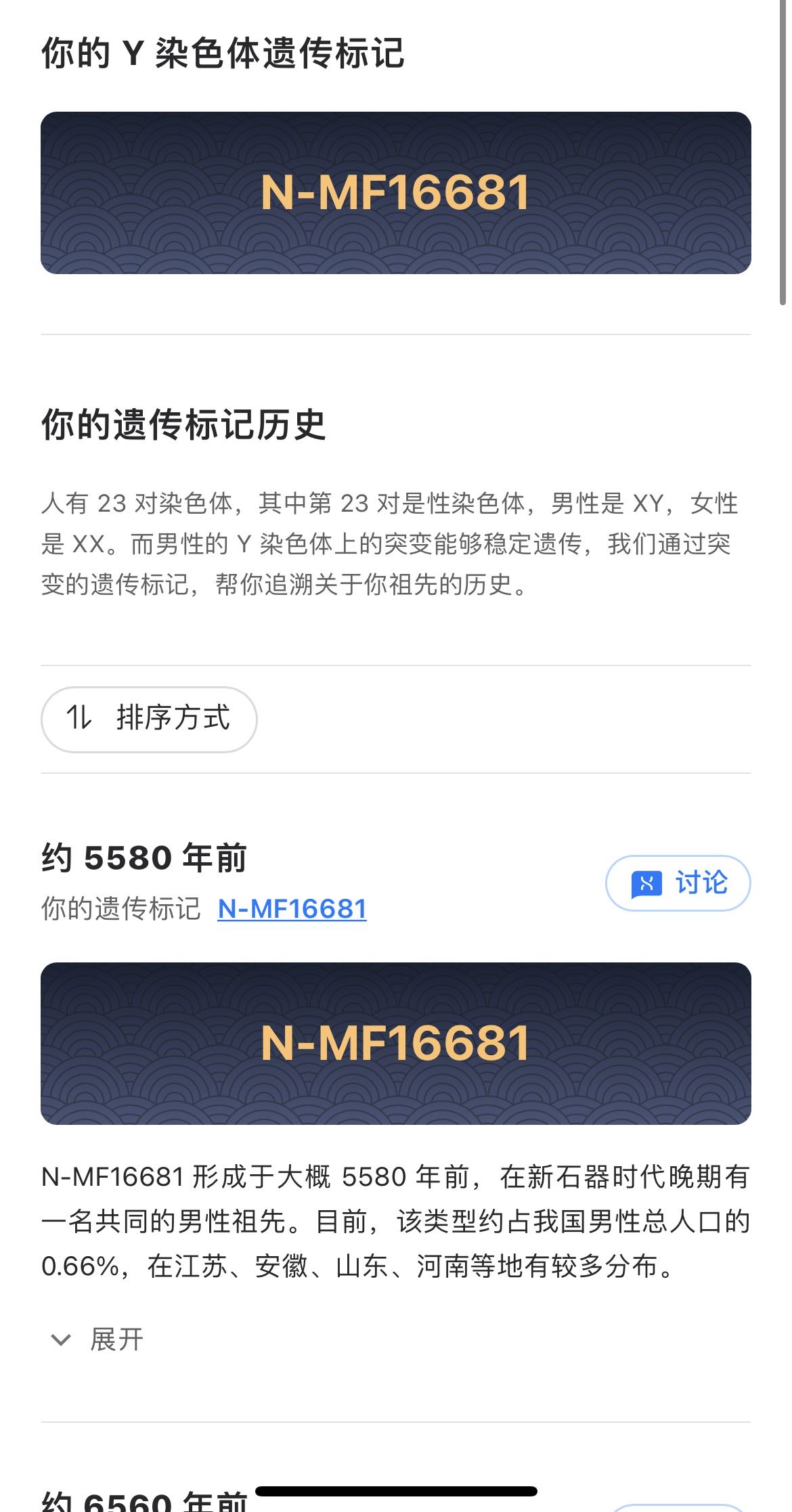Image resolution: width=792 pixels, height=1512 pixels.
Task: Open the 排序方式 sort options
Action: coord(149,719)
